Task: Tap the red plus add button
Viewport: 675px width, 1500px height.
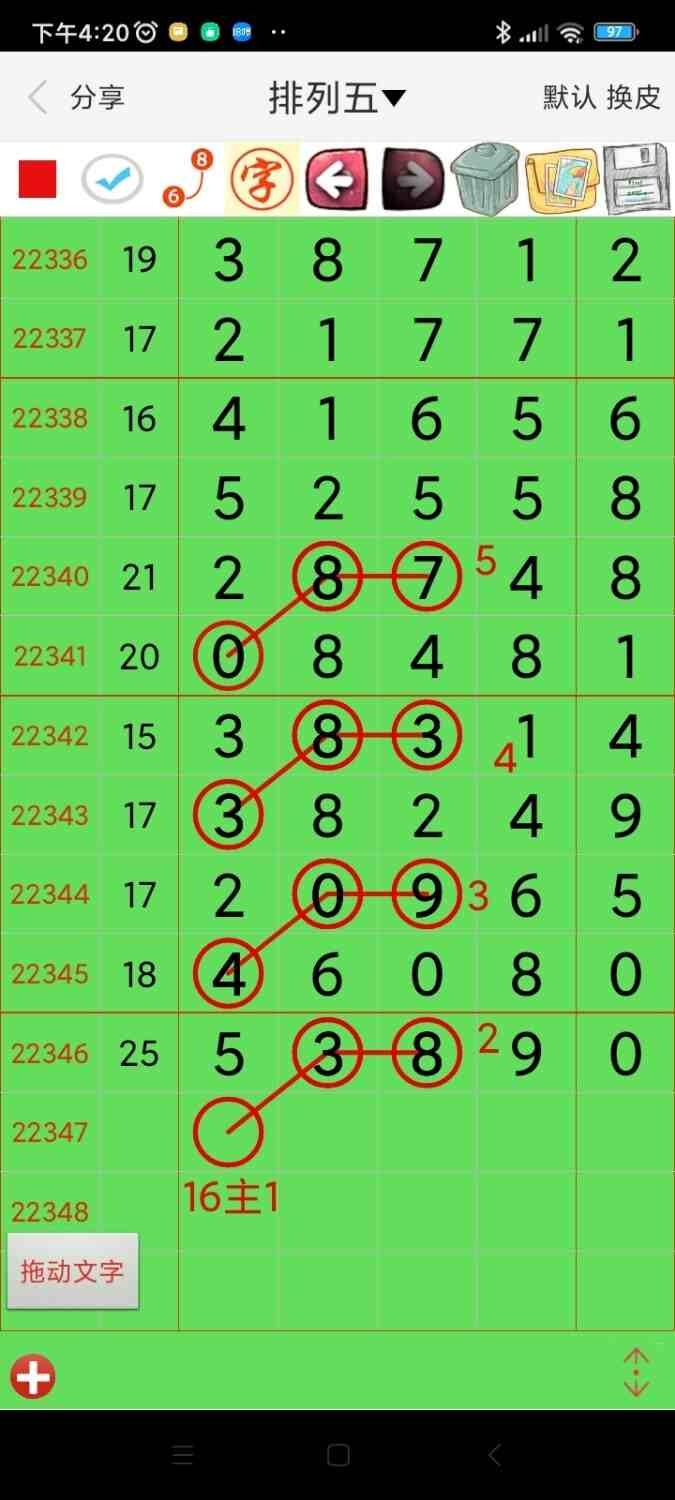Action: [33, 1377]
